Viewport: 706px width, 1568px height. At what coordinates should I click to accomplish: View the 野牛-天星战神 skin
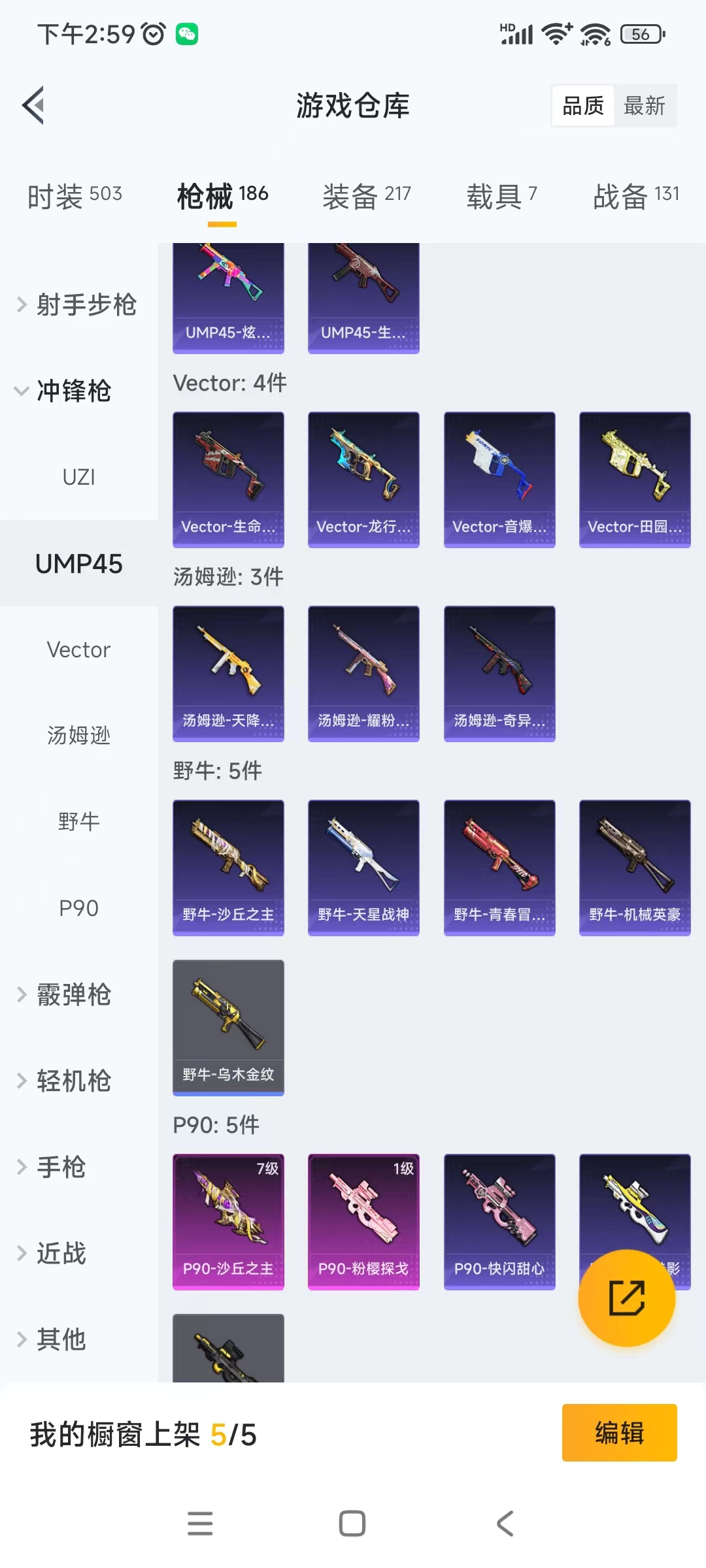(x=363, y=868)
